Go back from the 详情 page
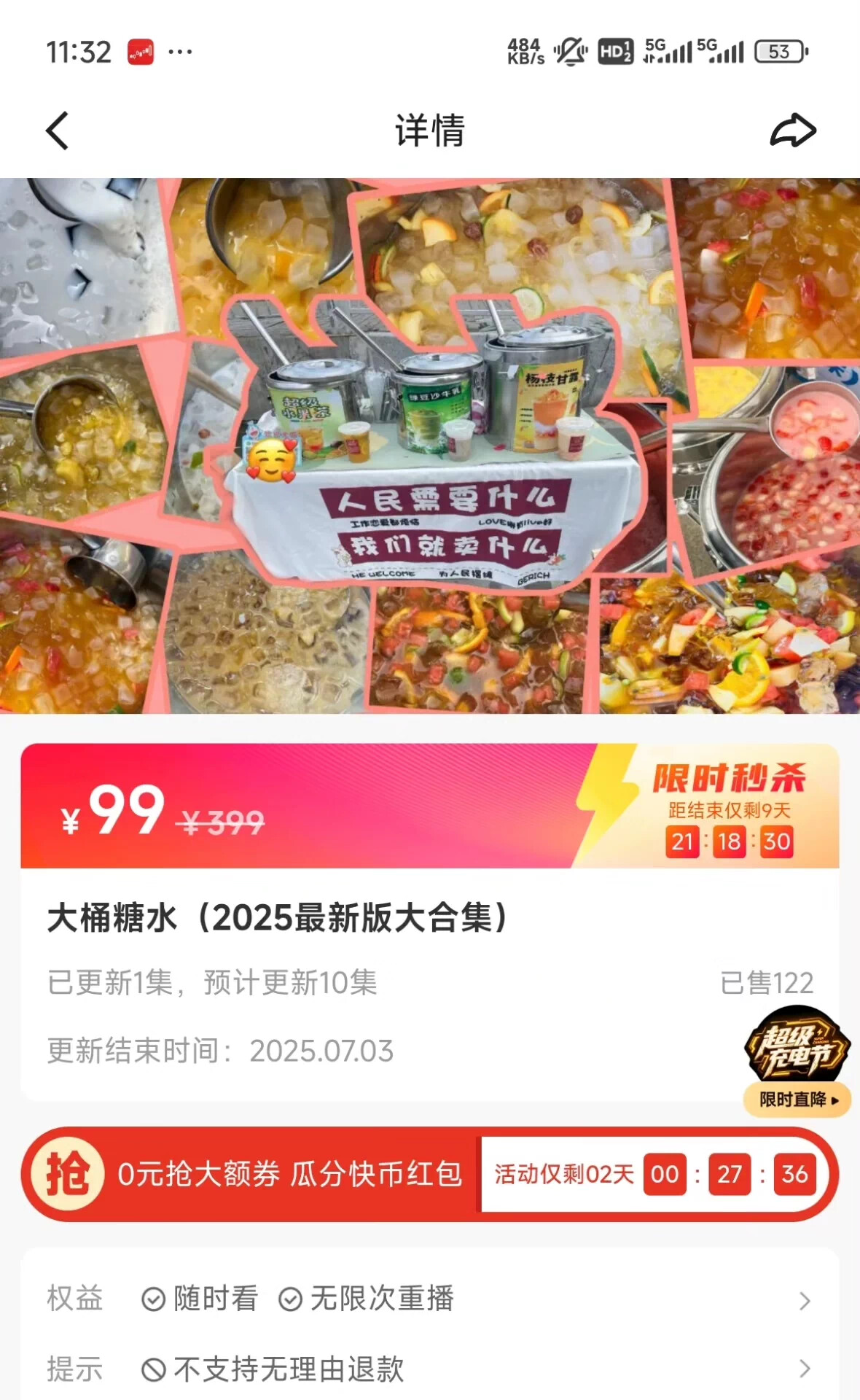The image size is (860, 1400). click(x=58, y=131)
